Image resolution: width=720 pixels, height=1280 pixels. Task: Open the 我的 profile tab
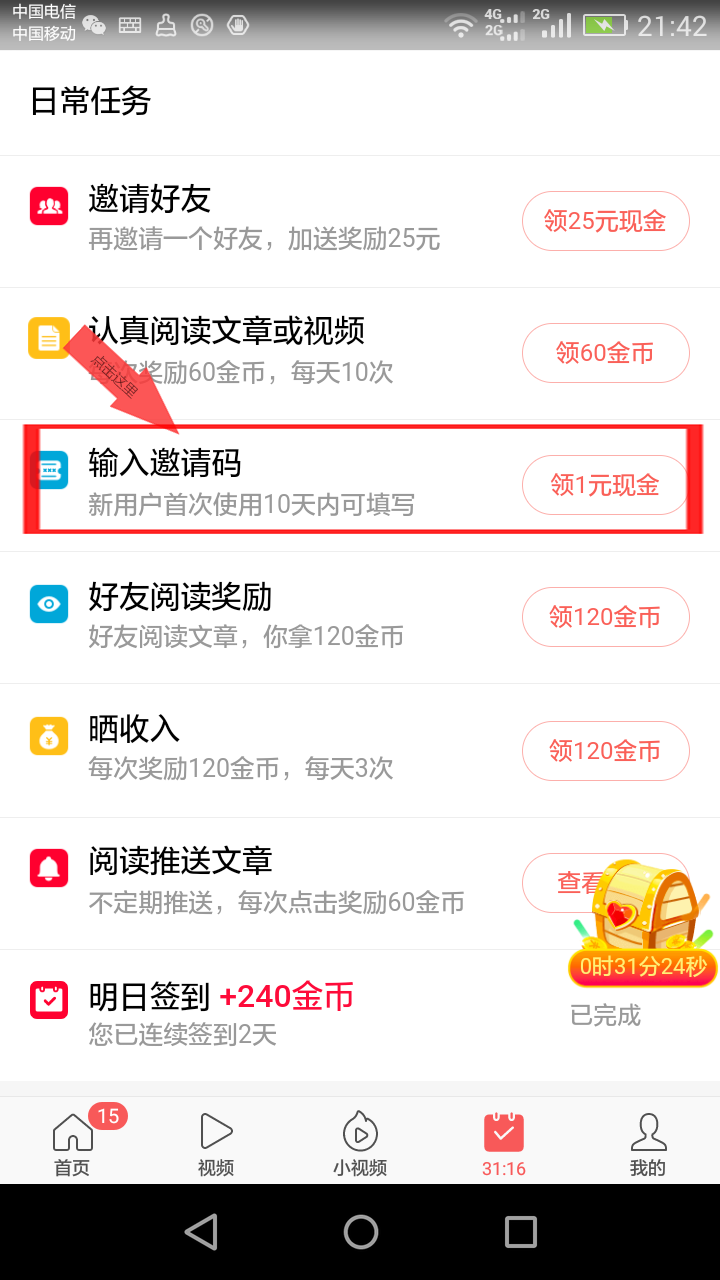click(648, 1141)
